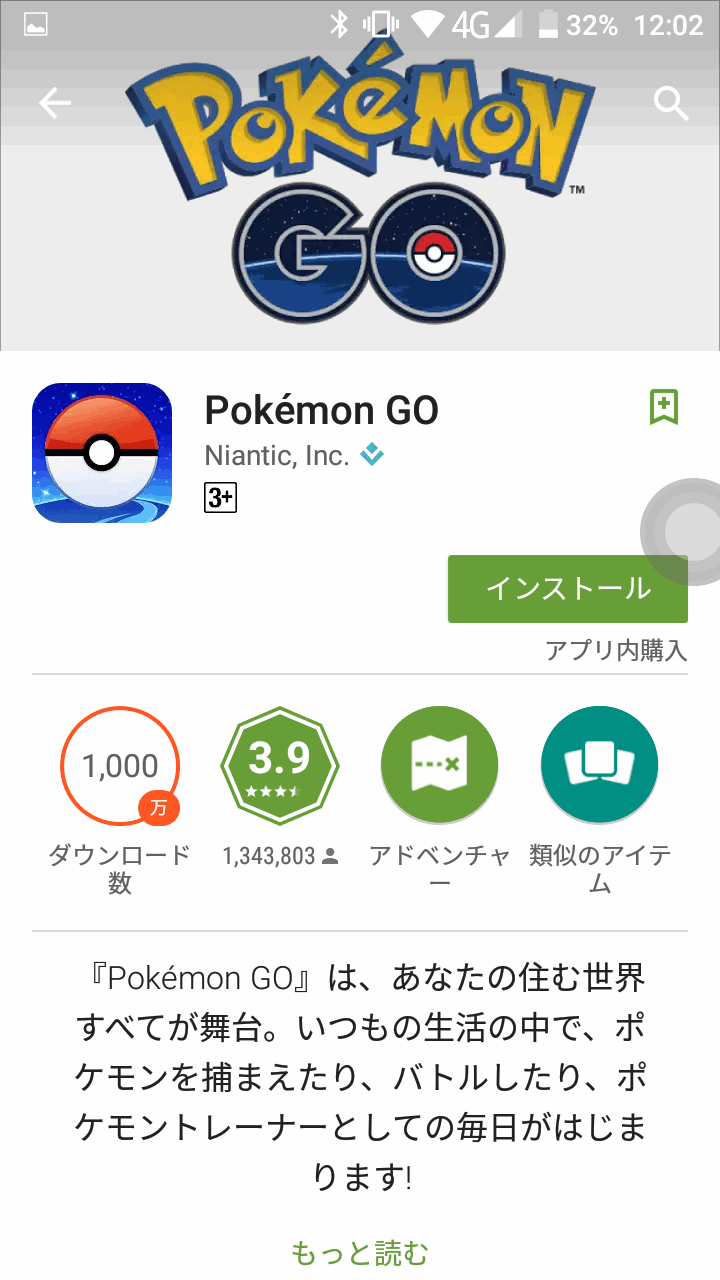
Task: Add Pokémon GO to wishlist bookmark
Action: (664, 407)
